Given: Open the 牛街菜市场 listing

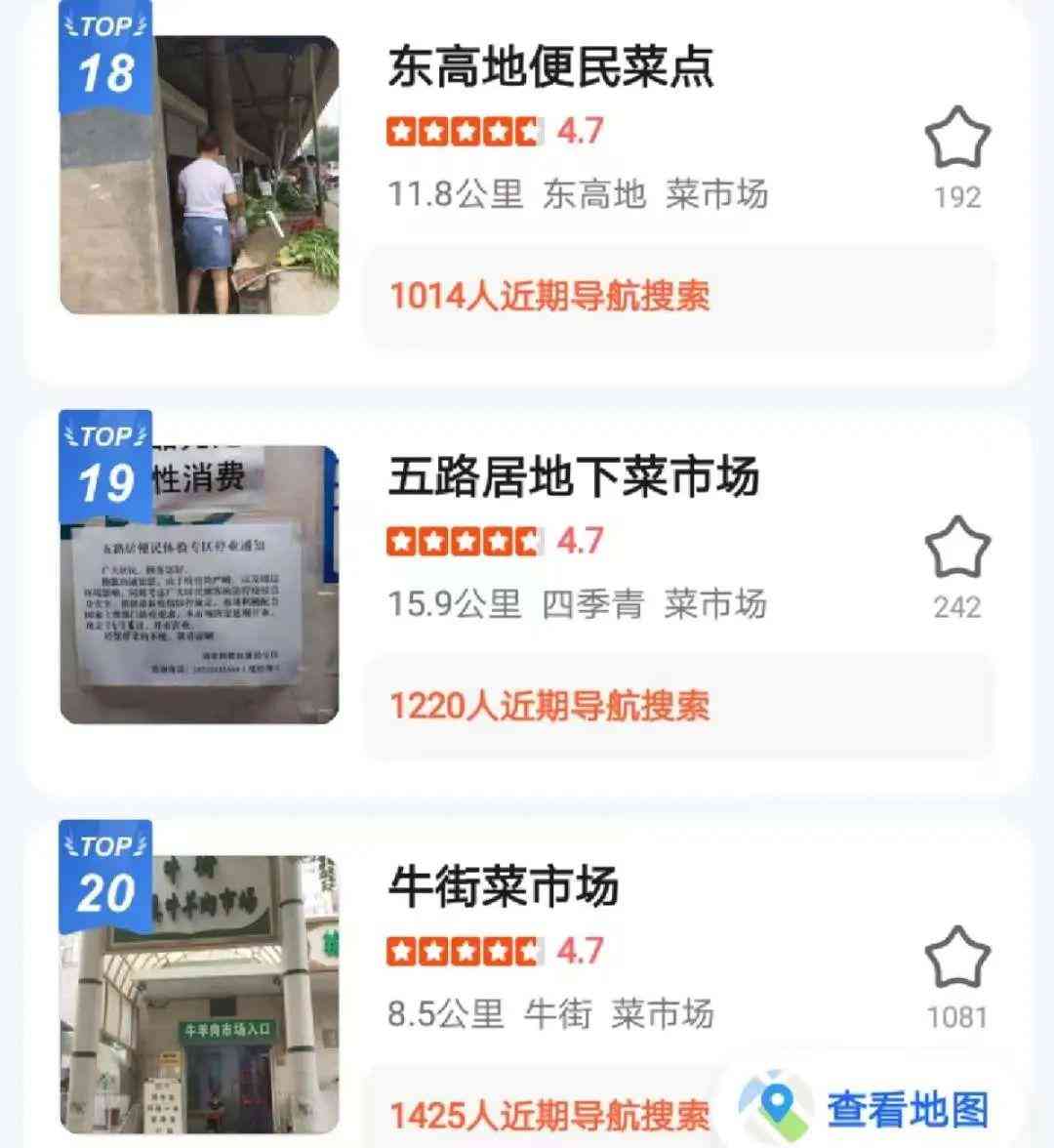Looking at the screenshot, I should [x=504, y=887].
